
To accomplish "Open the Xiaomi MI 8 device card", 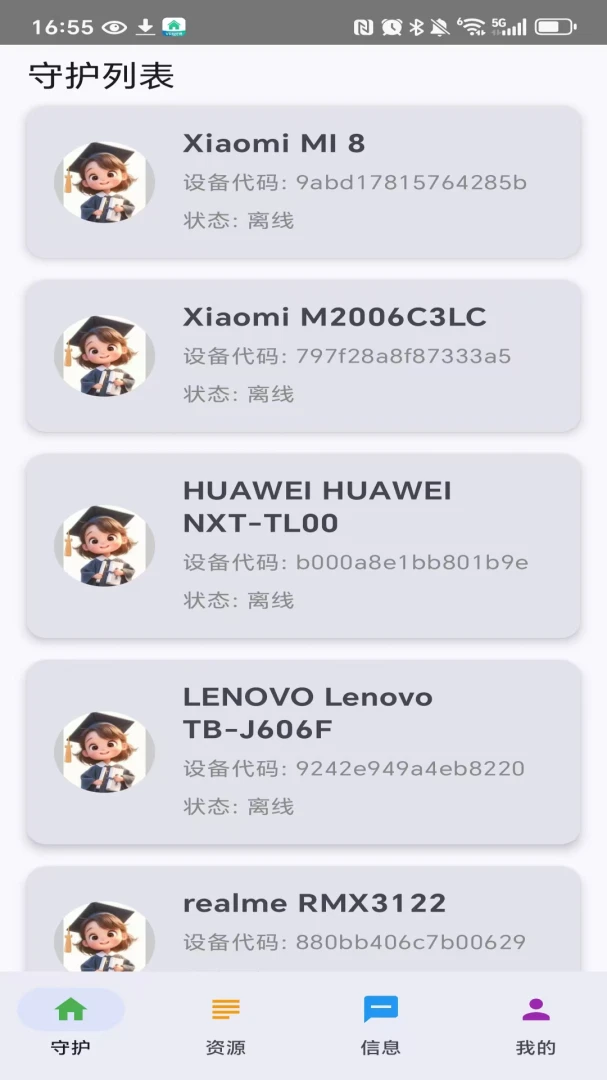I will (x=303, y=182).
